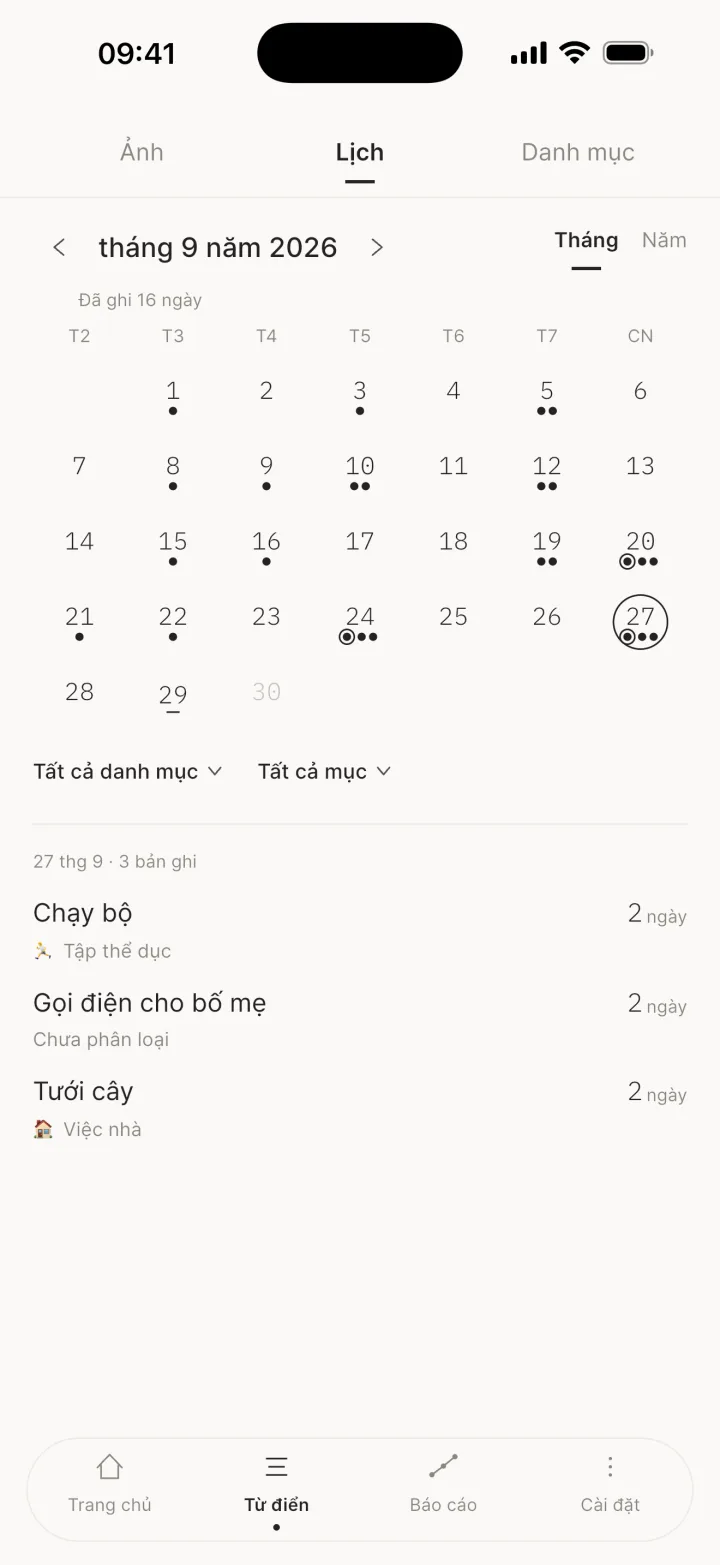Go to the next month

(377, 247)
